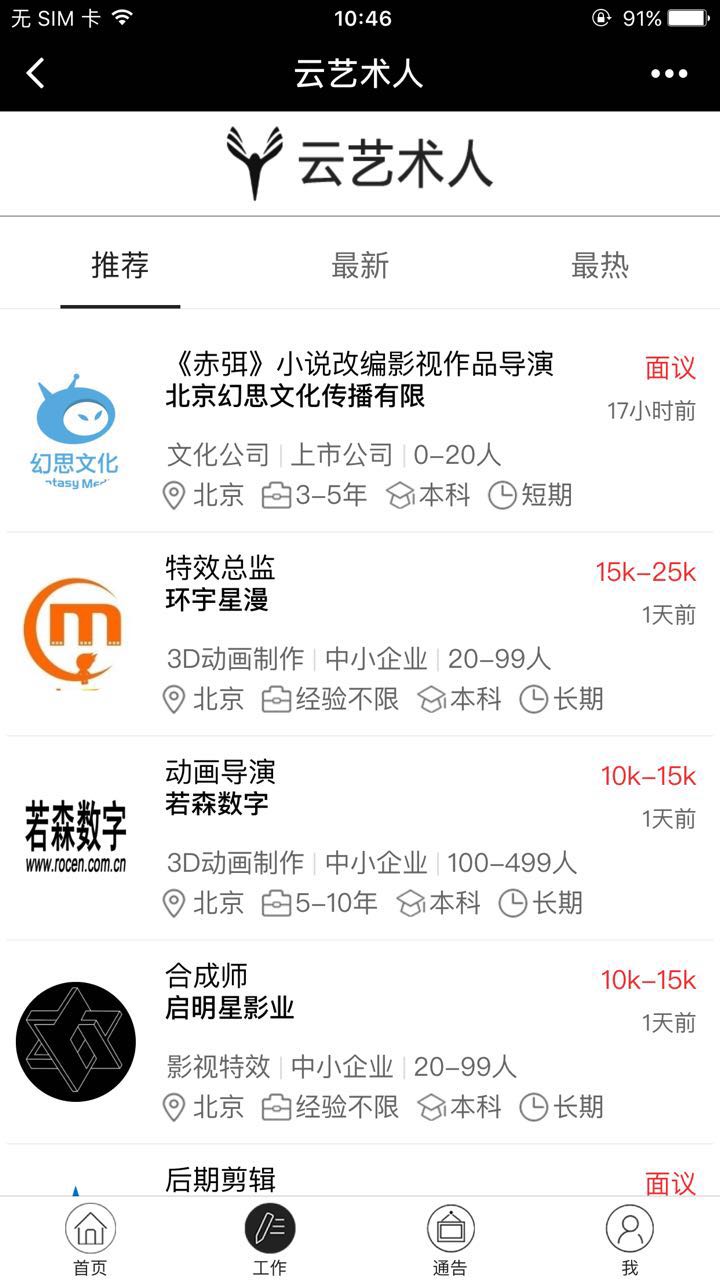Image resolution: width=720 pixels, height=1280 pixels.
Task: Open the 后期剪辑 job listing
Action: (x=220, y=1179)
